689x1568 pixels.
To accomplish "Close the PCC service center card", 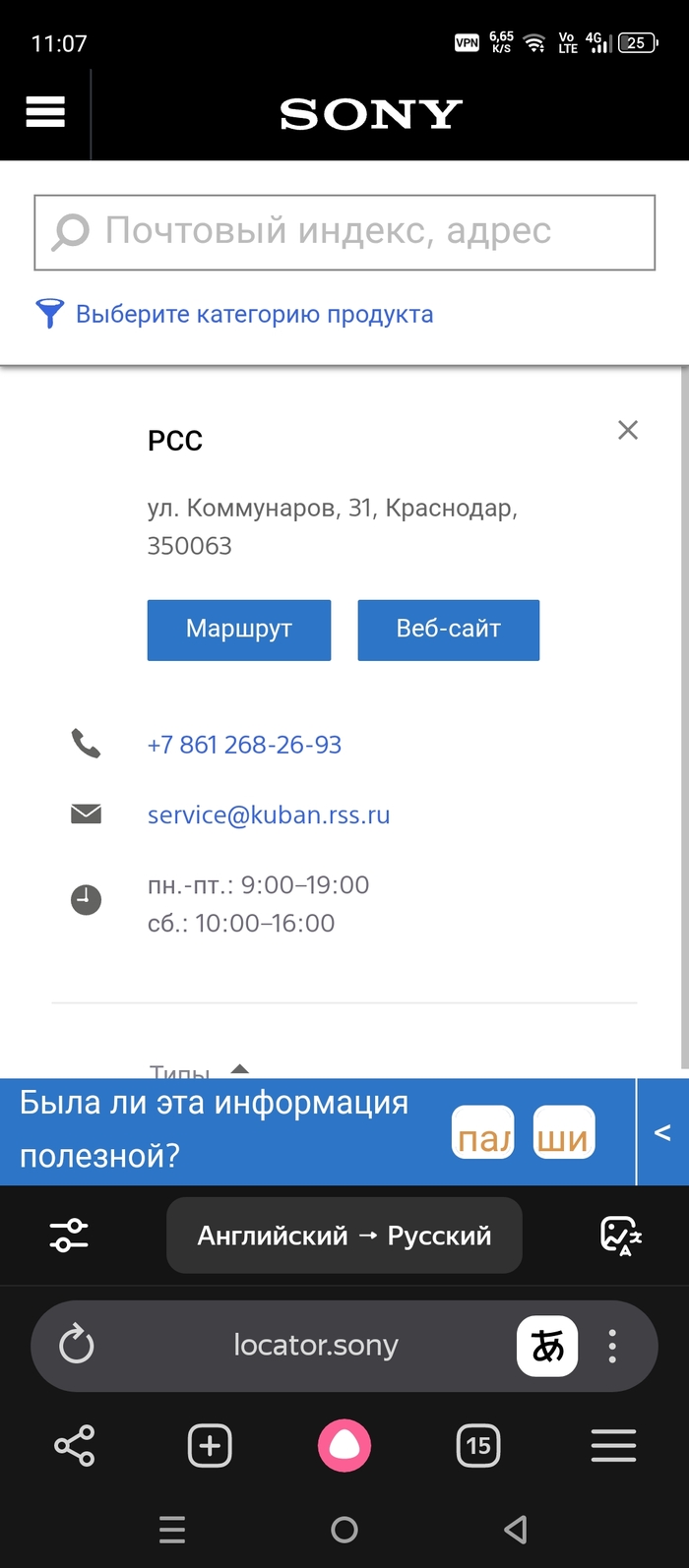I will [x=627, y=430].
